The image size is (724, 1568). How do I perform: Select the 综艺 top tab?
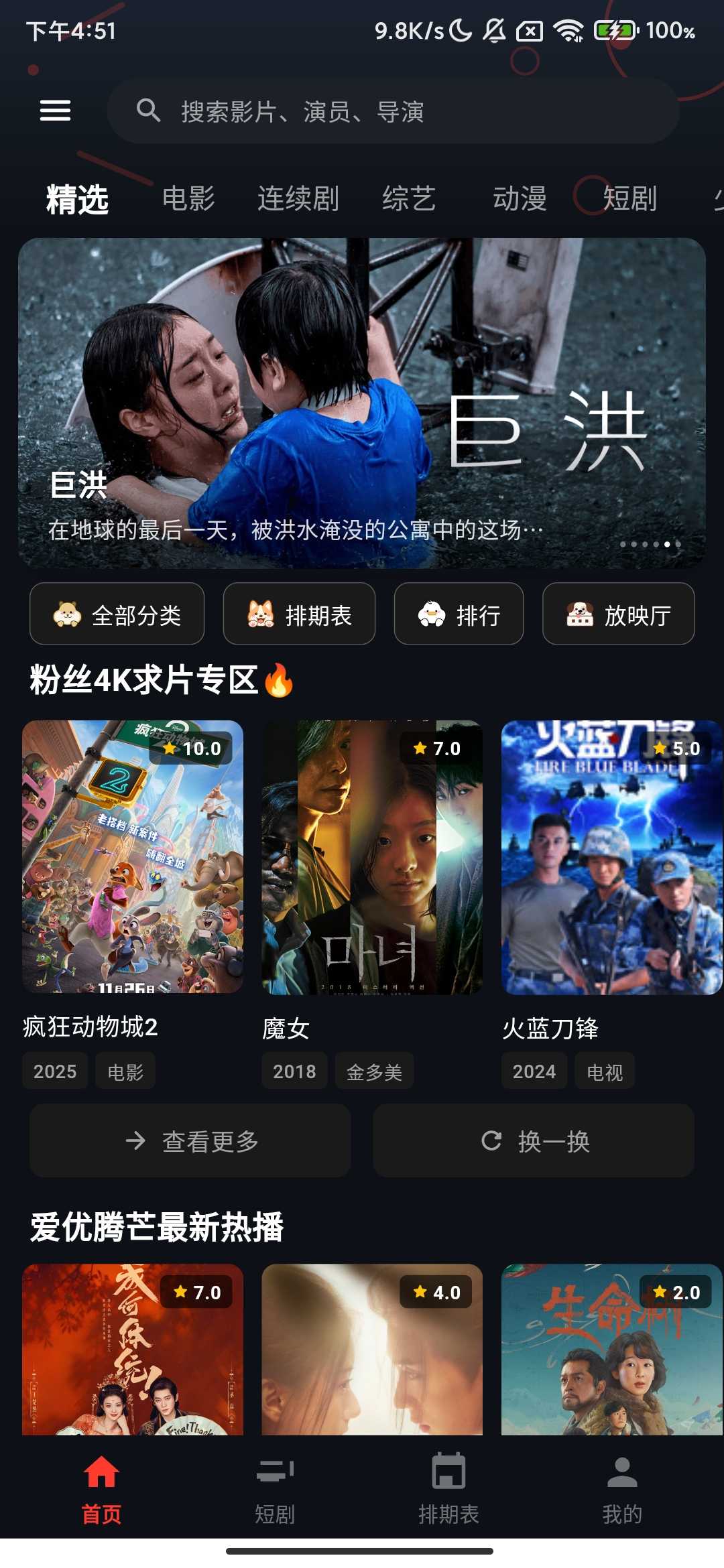pos(408,199)
